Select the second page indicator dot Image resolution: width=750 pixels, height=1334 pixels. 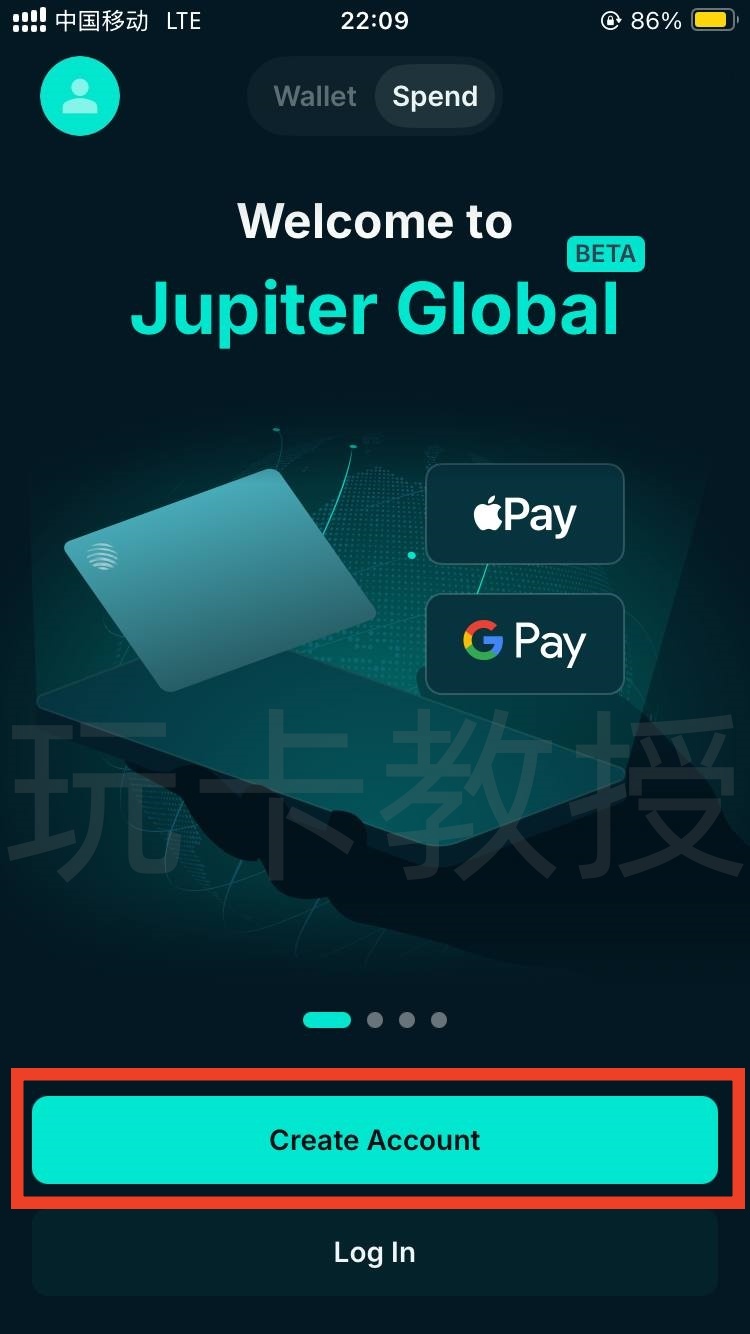pyautogui.click(x=375, y=1019)
